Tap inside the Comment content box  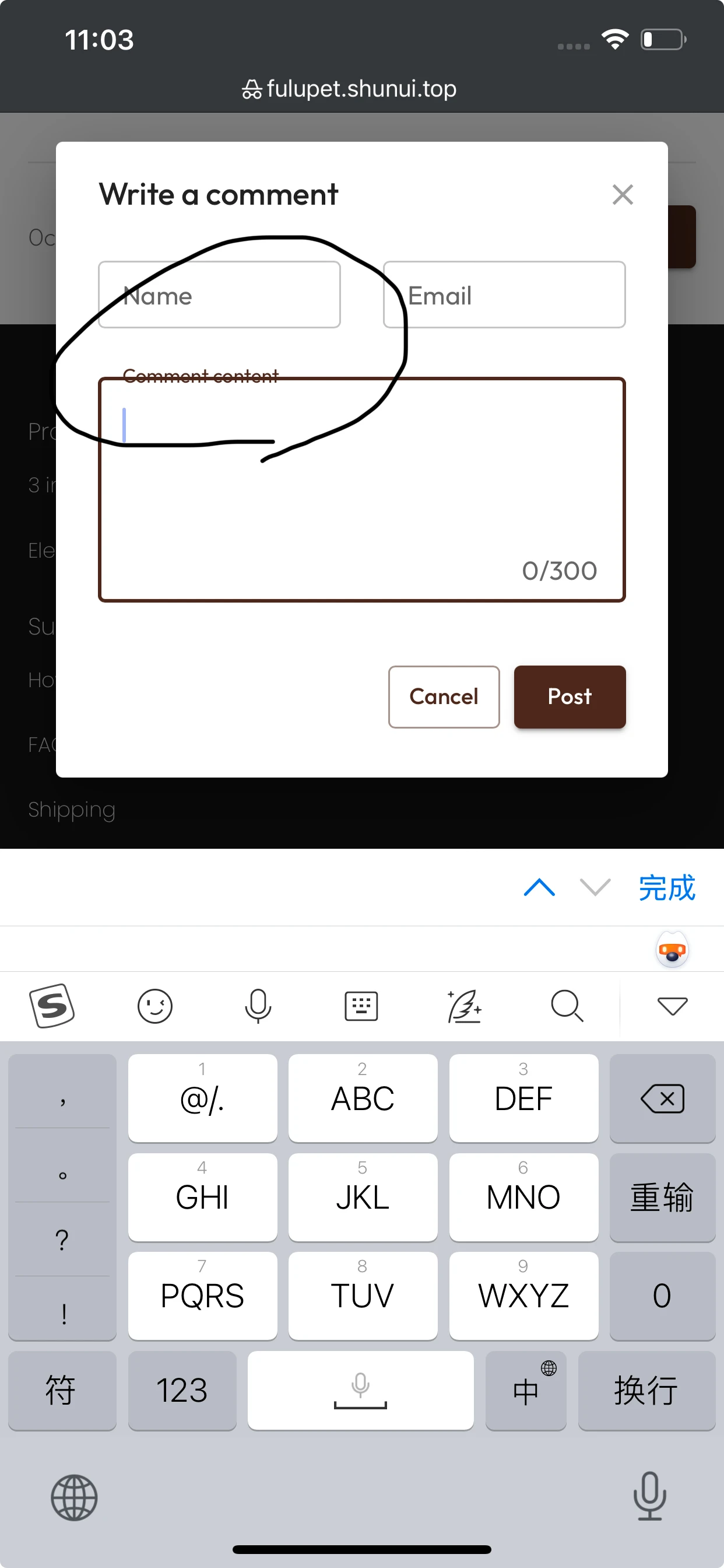coord(361,490)
